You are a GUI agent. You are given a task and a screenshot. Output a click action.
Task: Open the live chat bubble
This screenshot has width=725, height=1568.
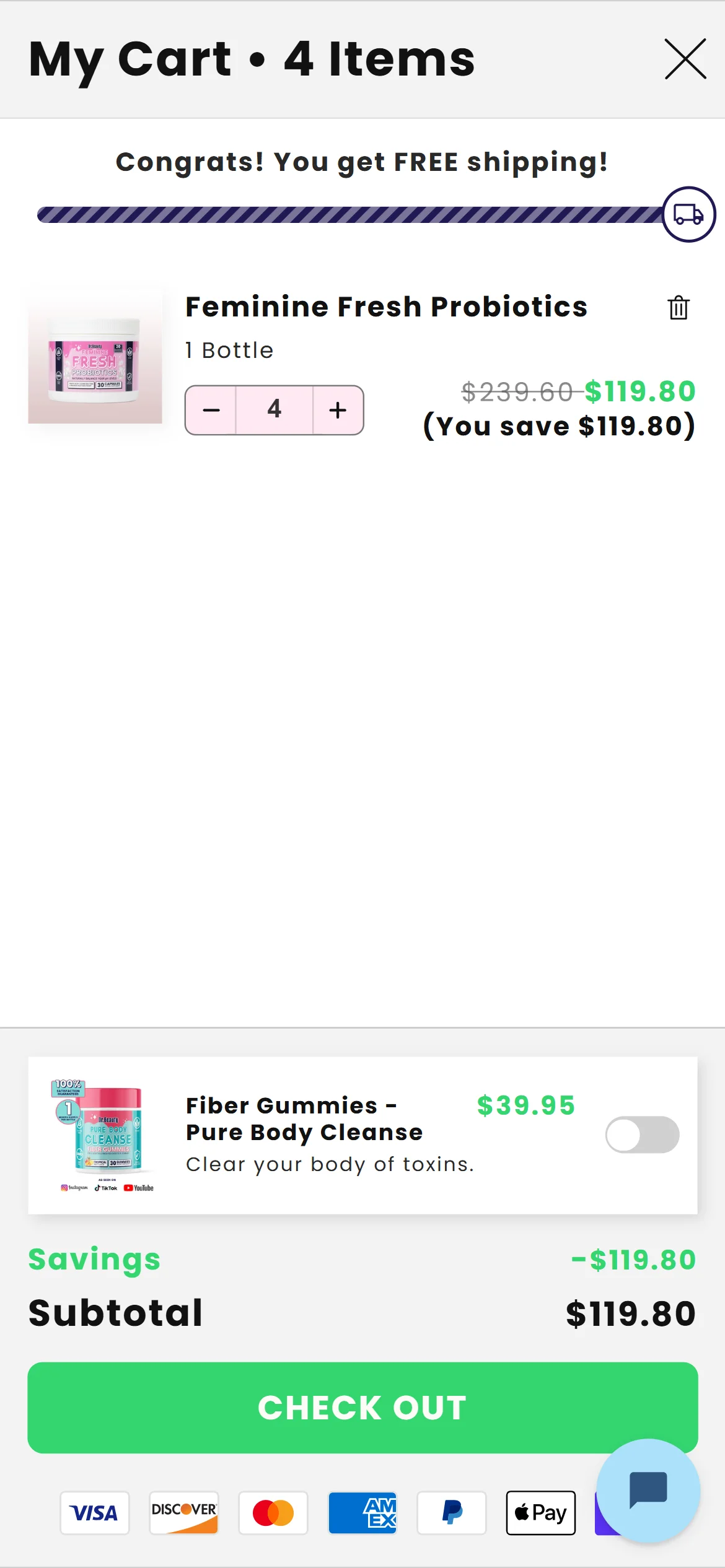[x=648, y=1489]
